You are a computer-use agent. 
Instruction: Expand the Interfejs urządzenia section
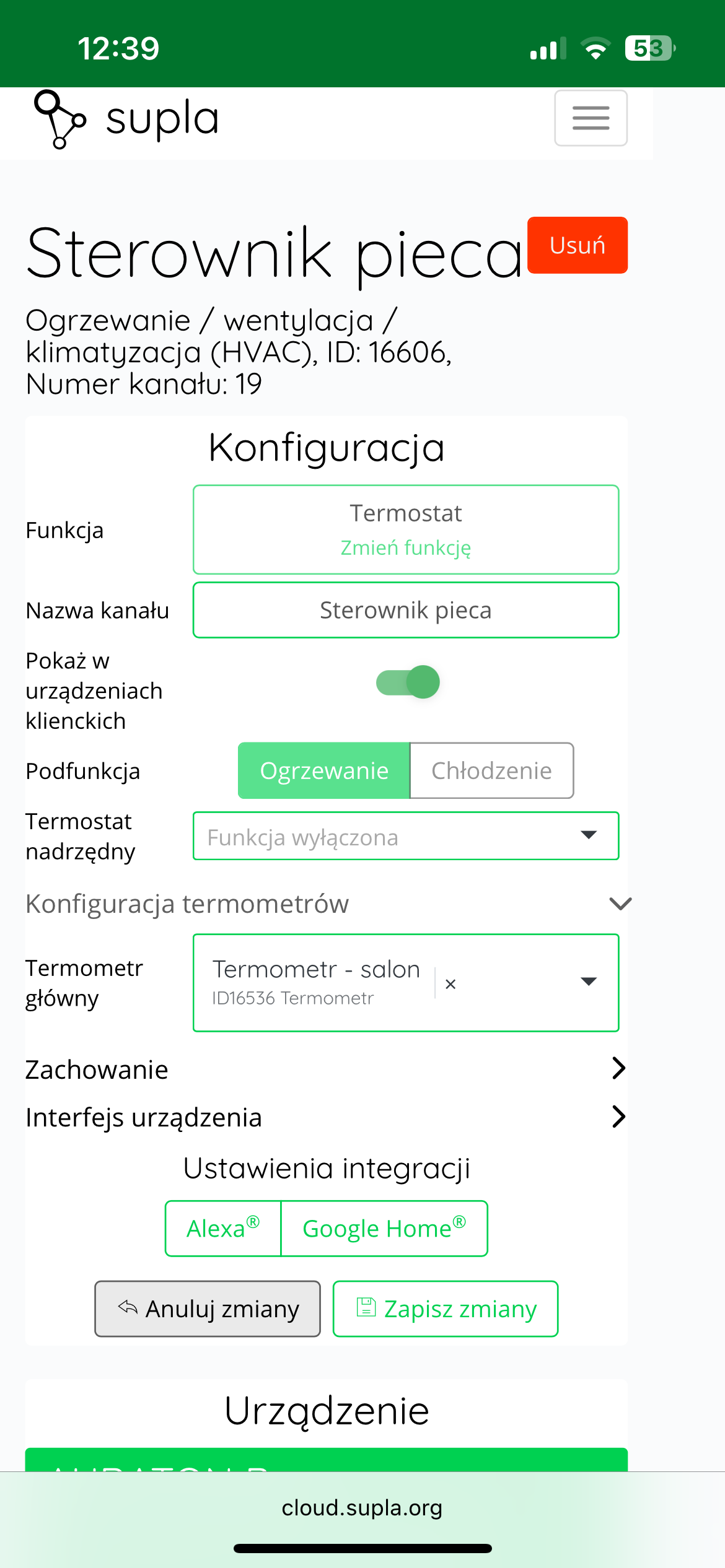[327, 1117]
